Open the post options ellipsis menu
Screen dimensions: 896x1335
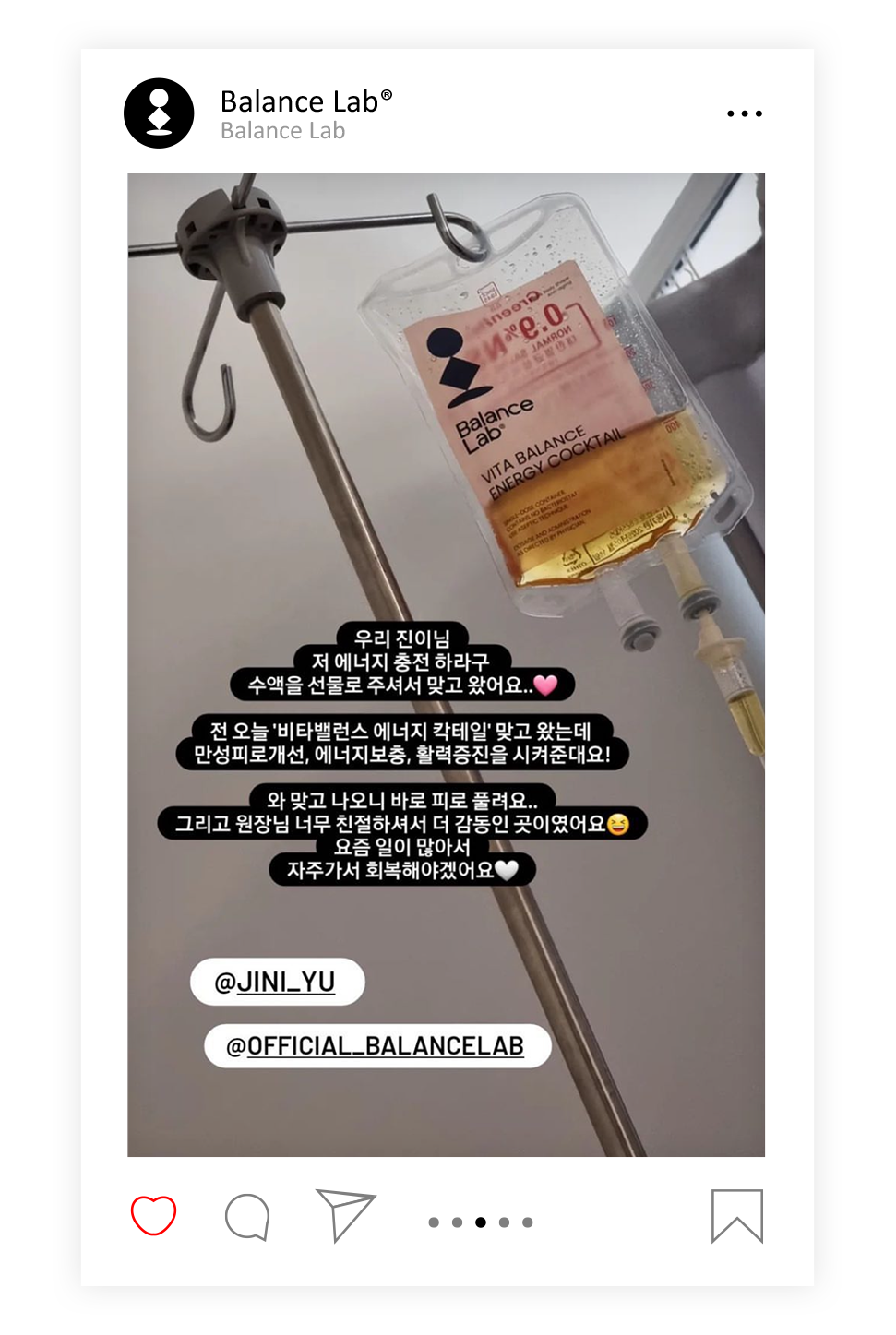(x=744, y=113)
